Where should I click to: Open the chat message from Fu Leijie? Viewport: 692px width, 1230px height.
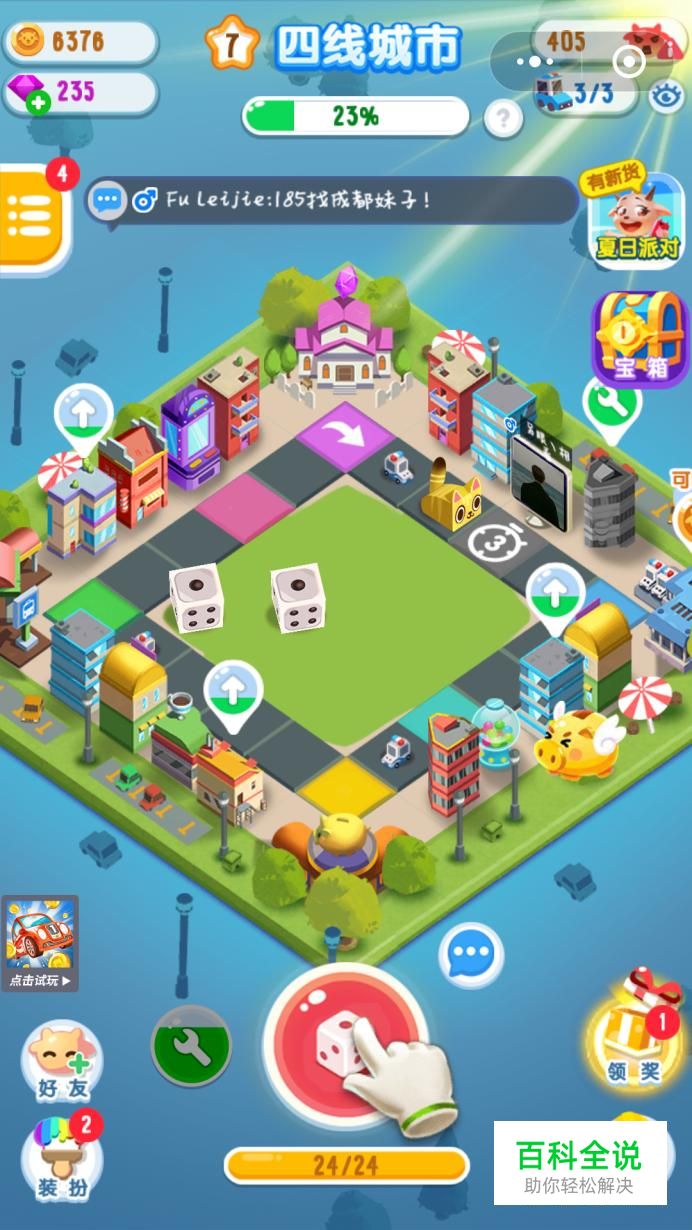[x=330, y=200]
